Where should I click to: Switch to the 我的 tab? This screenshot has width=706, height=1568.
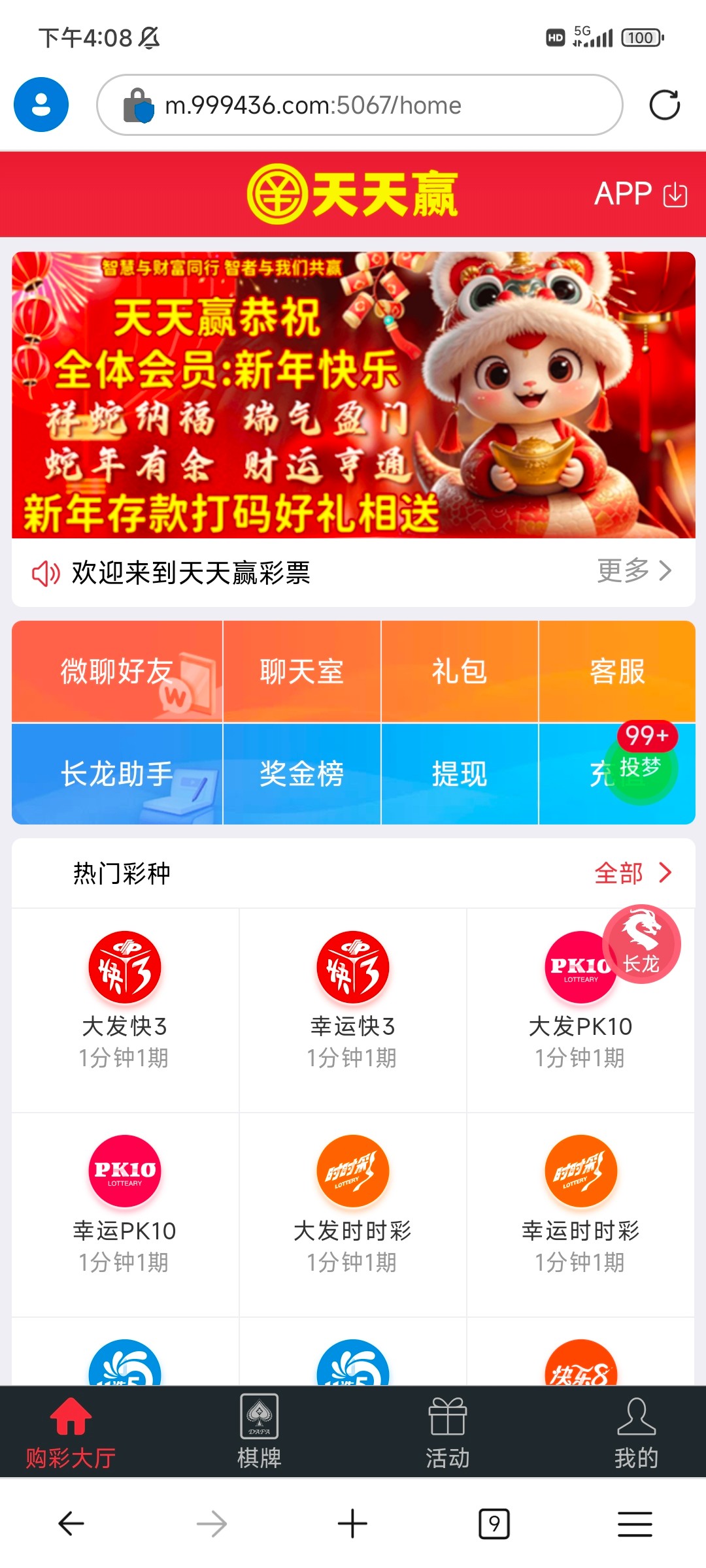(635, 1432)
